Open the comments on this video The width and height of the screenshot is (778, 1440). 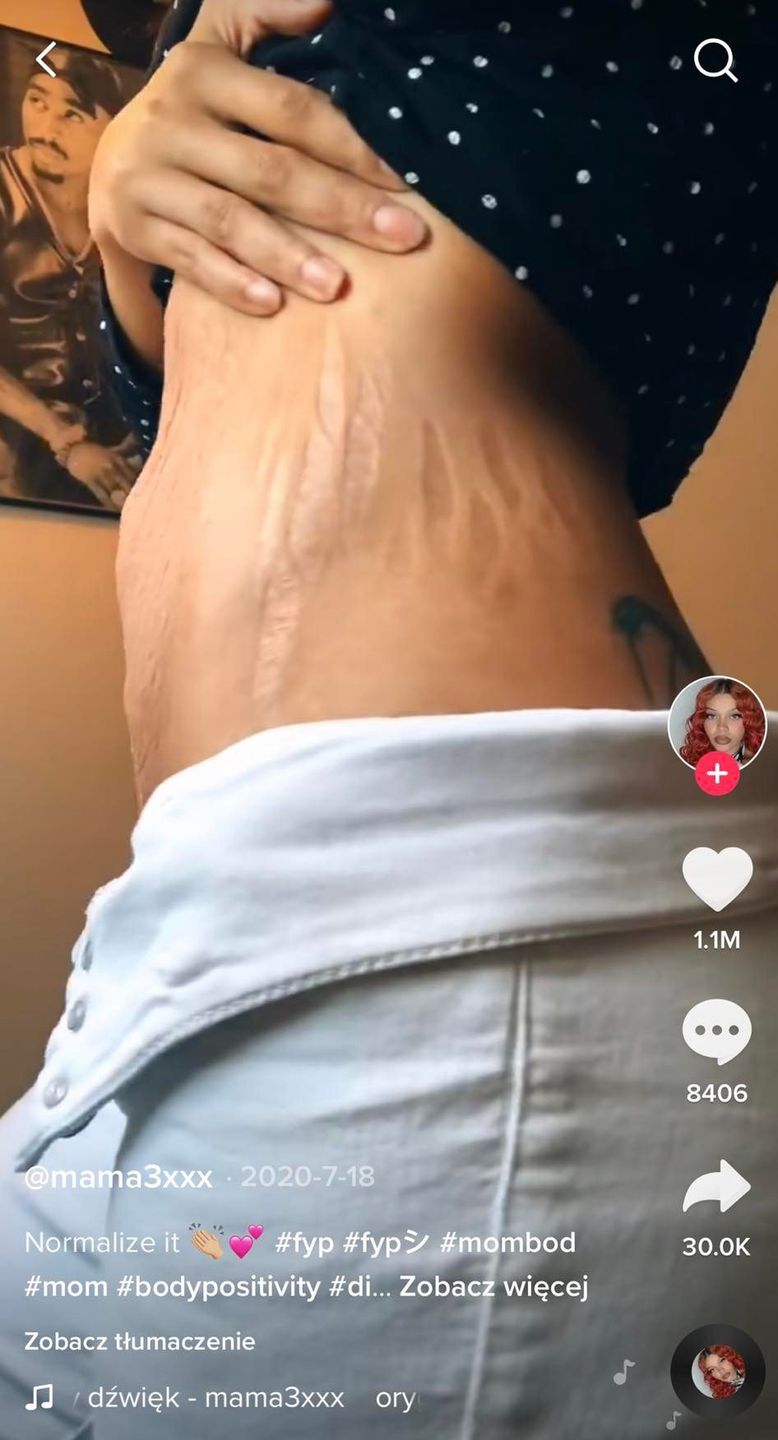coord(717,1032)
